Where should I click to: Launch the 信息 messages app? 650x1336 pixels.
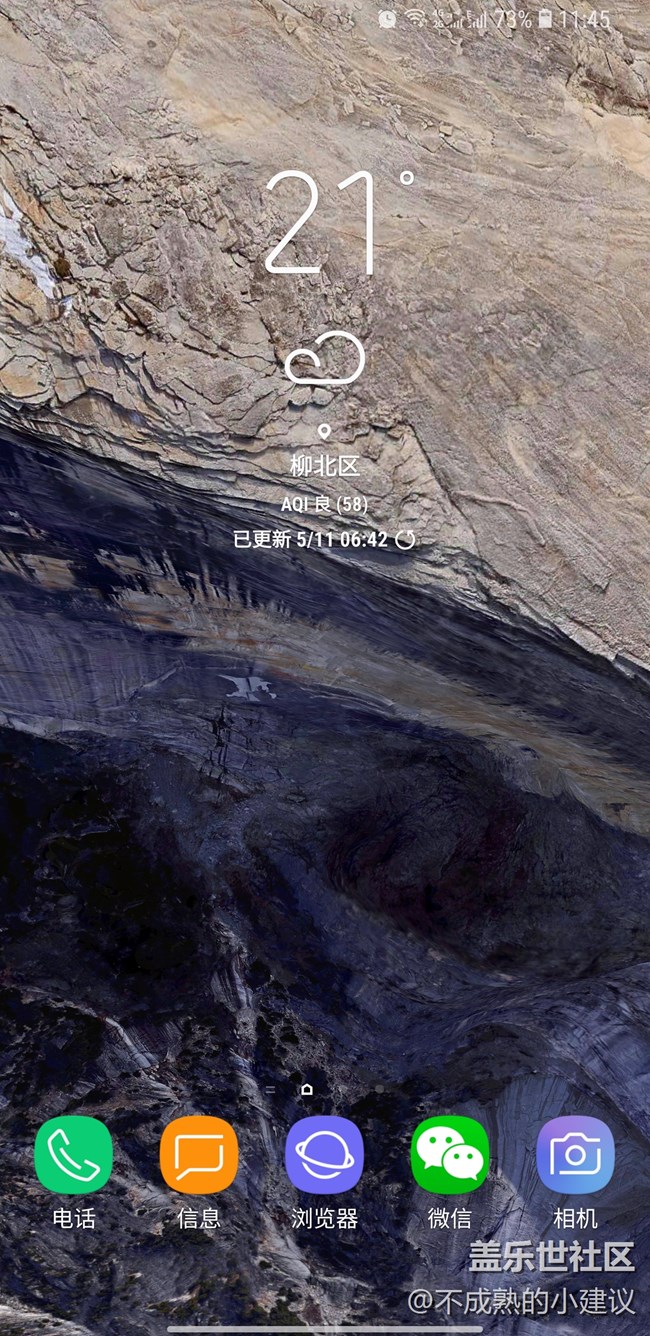(199, 1155)
